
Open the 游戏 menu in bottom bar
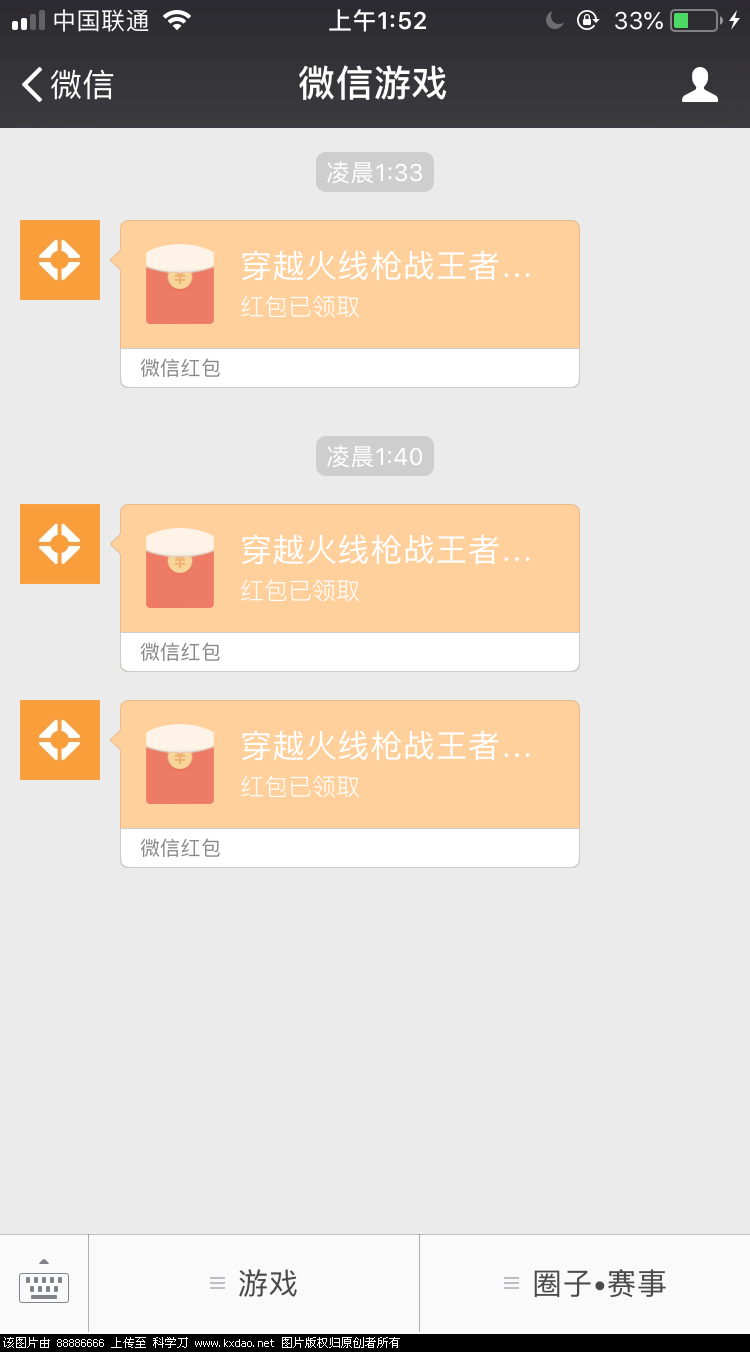click(255, 1283)
